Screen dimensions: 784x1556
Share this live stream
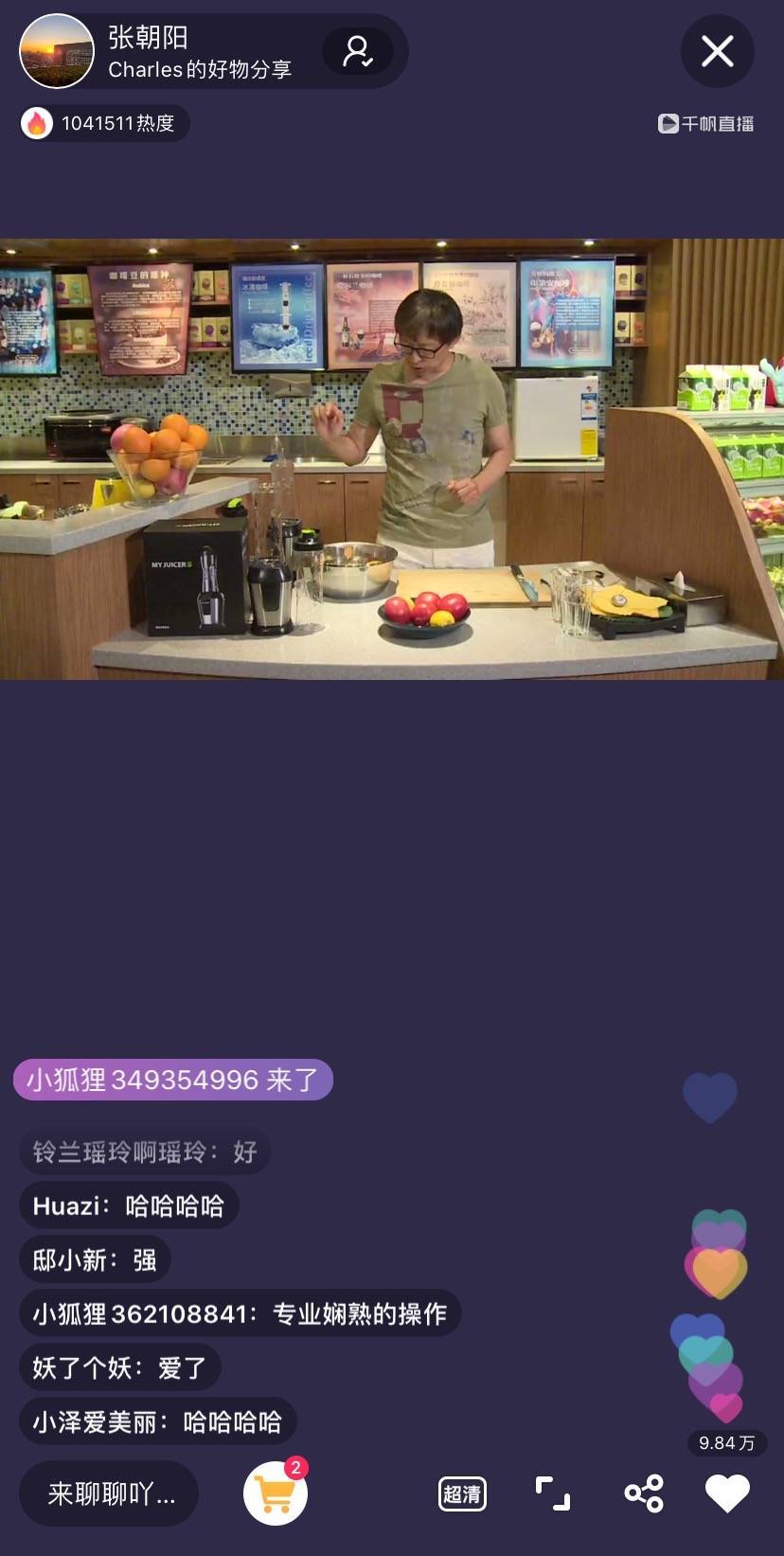[644, 1493]
